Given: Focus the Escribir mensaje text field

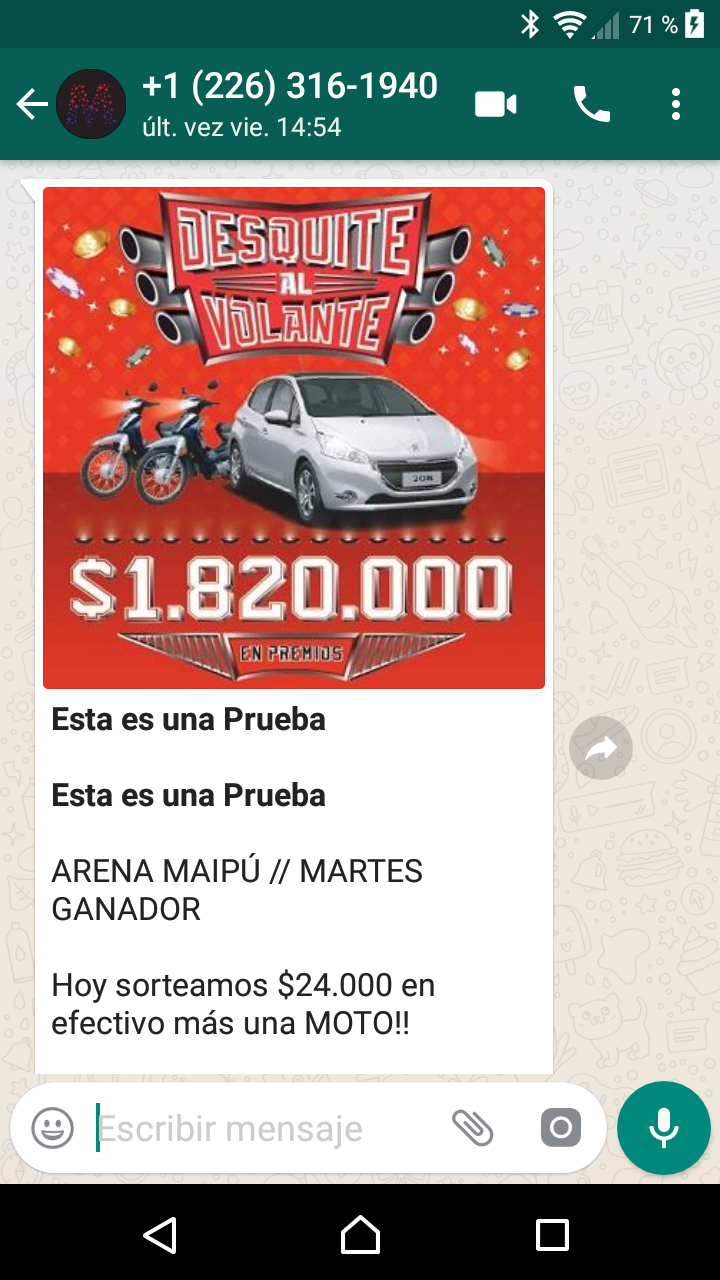Looking at the screenshot, I should pyautogui.click(x=260, y=1129).
